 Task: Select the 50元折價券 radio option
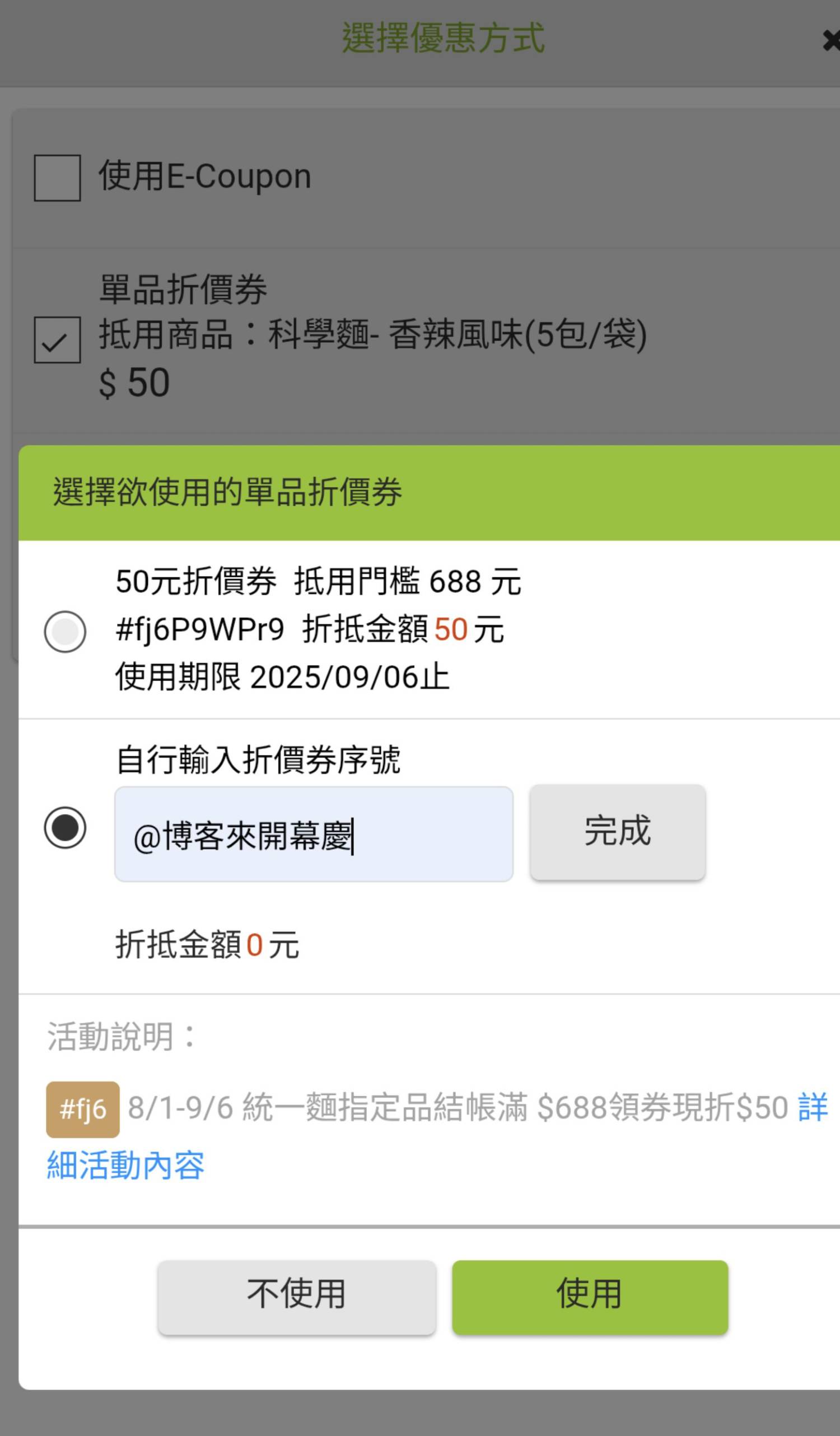[x=65, y=631]
